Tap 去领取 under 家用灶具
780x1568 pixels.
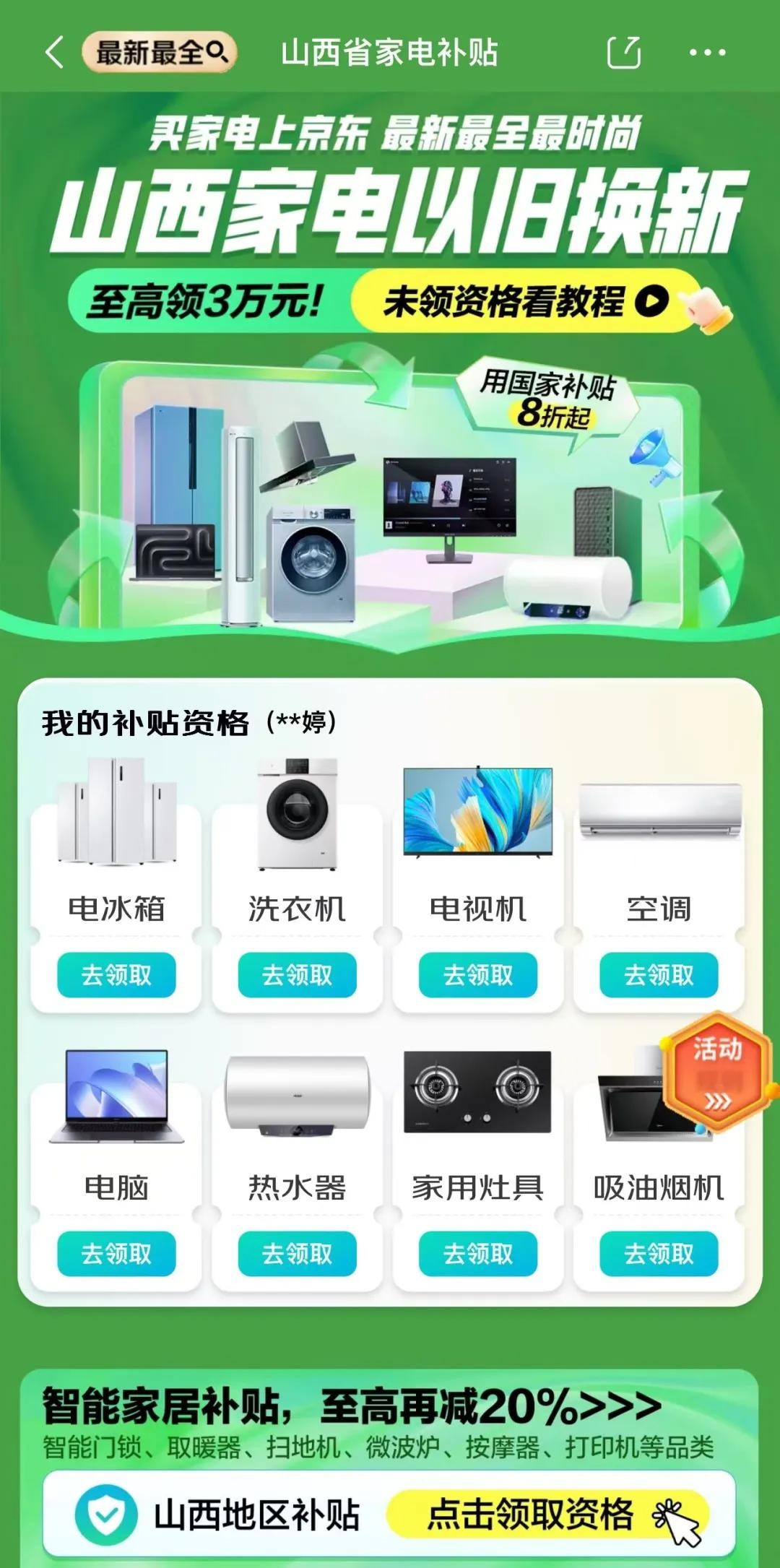click(x=478, y=1253)
